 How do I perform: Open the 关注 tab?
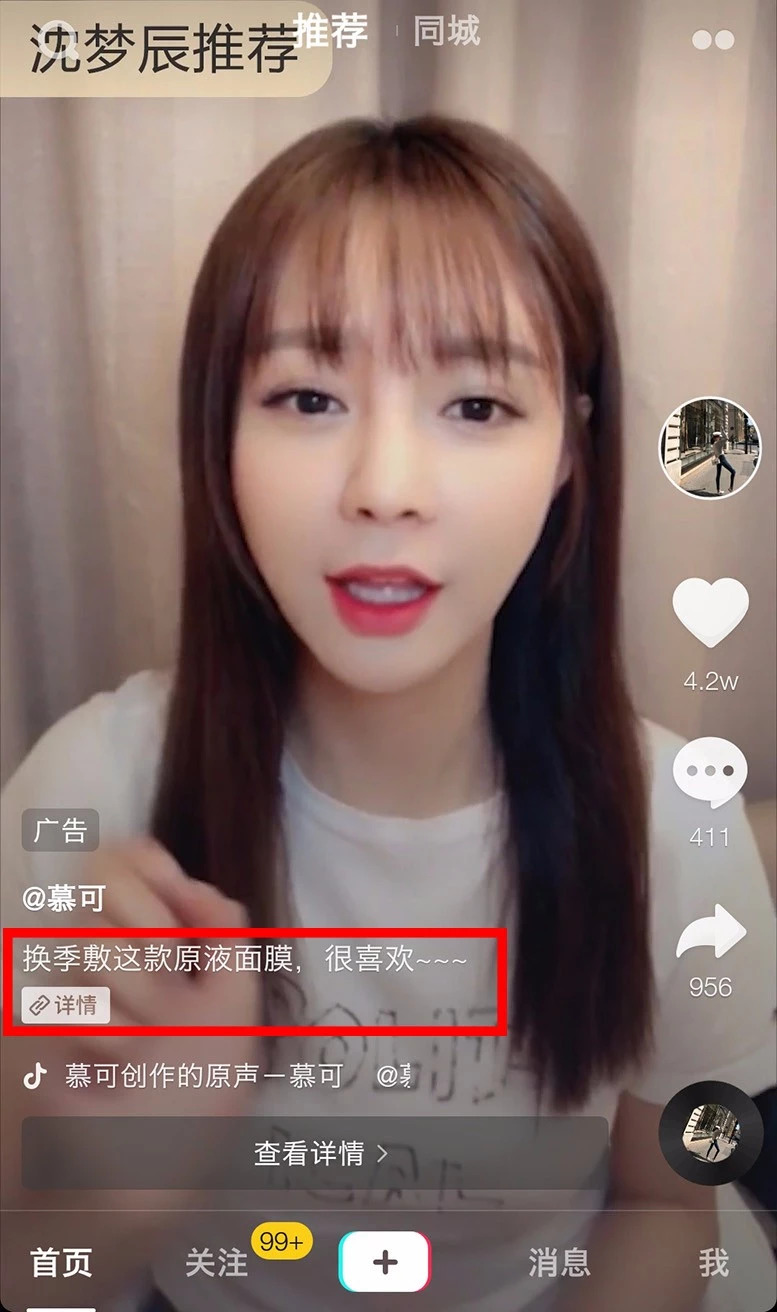coord(216,1263)
